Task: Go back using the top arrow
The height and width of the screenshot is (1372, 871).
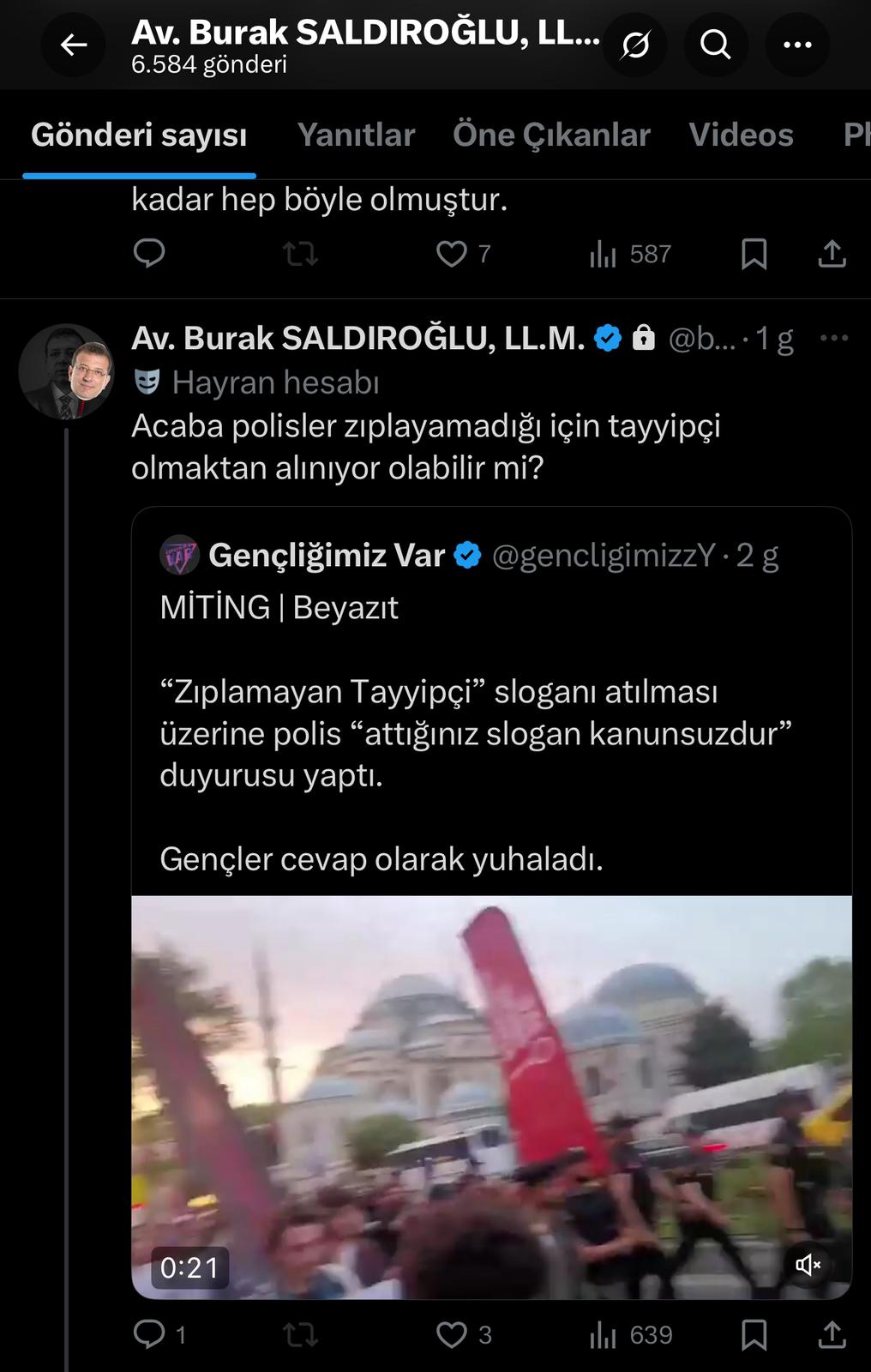Action: (74, 45)
